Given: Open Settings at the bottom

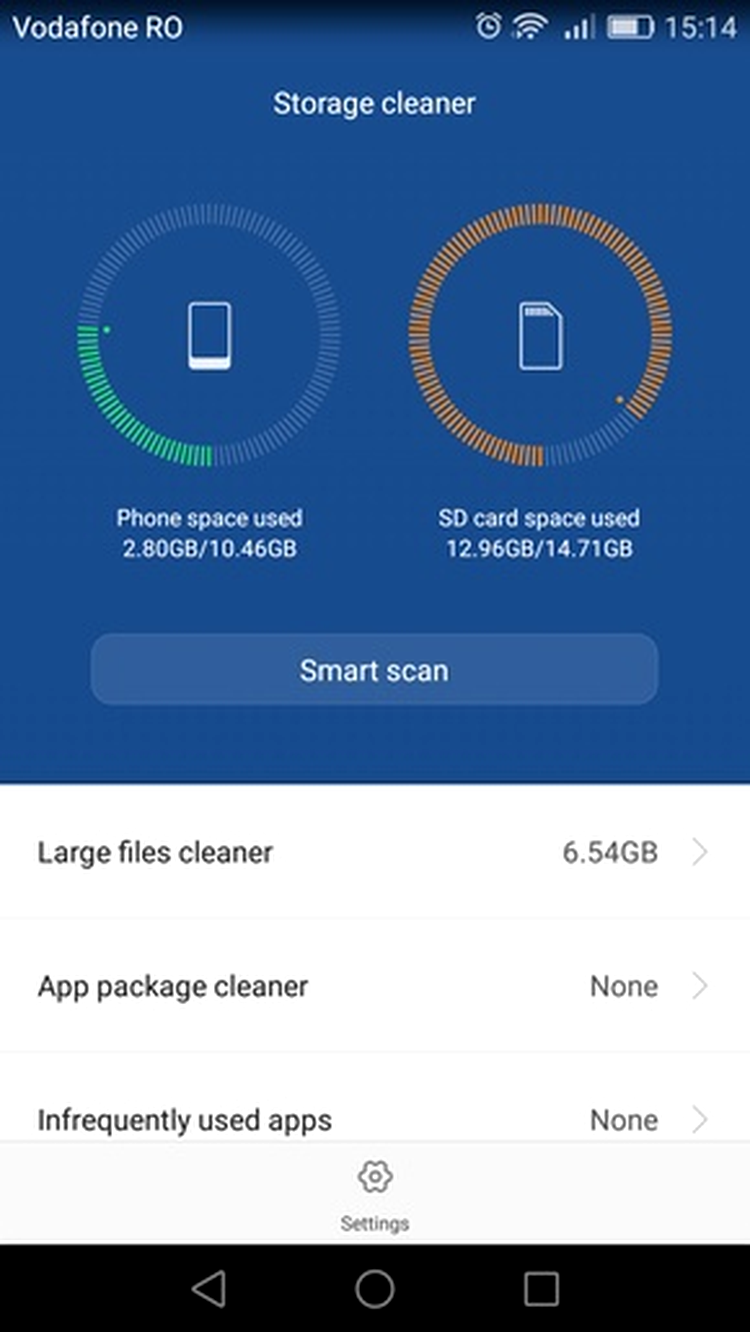Looking at the screenshot, I should point(375,1195).
